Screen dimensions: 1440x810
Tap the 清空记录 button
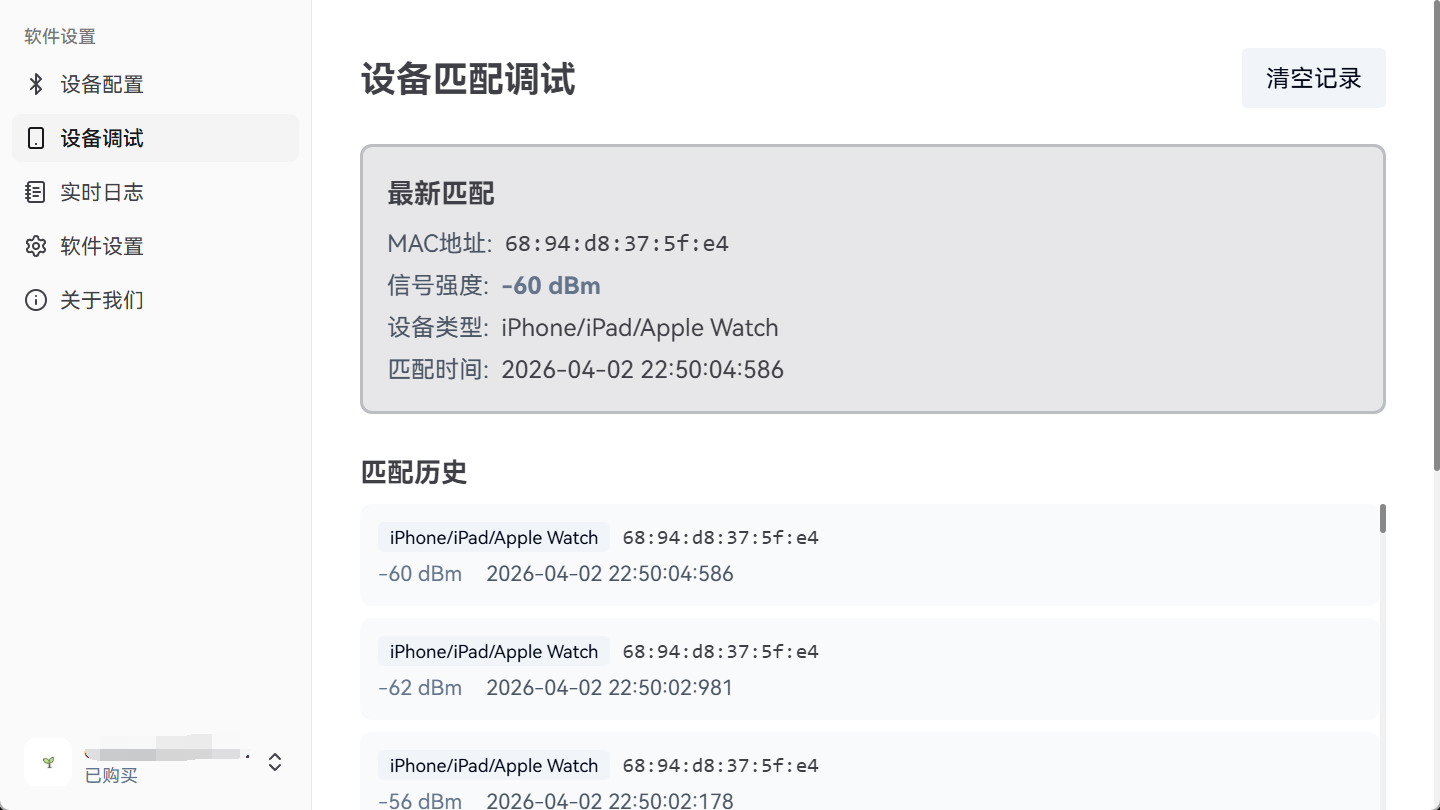(x=1313, y=78)
